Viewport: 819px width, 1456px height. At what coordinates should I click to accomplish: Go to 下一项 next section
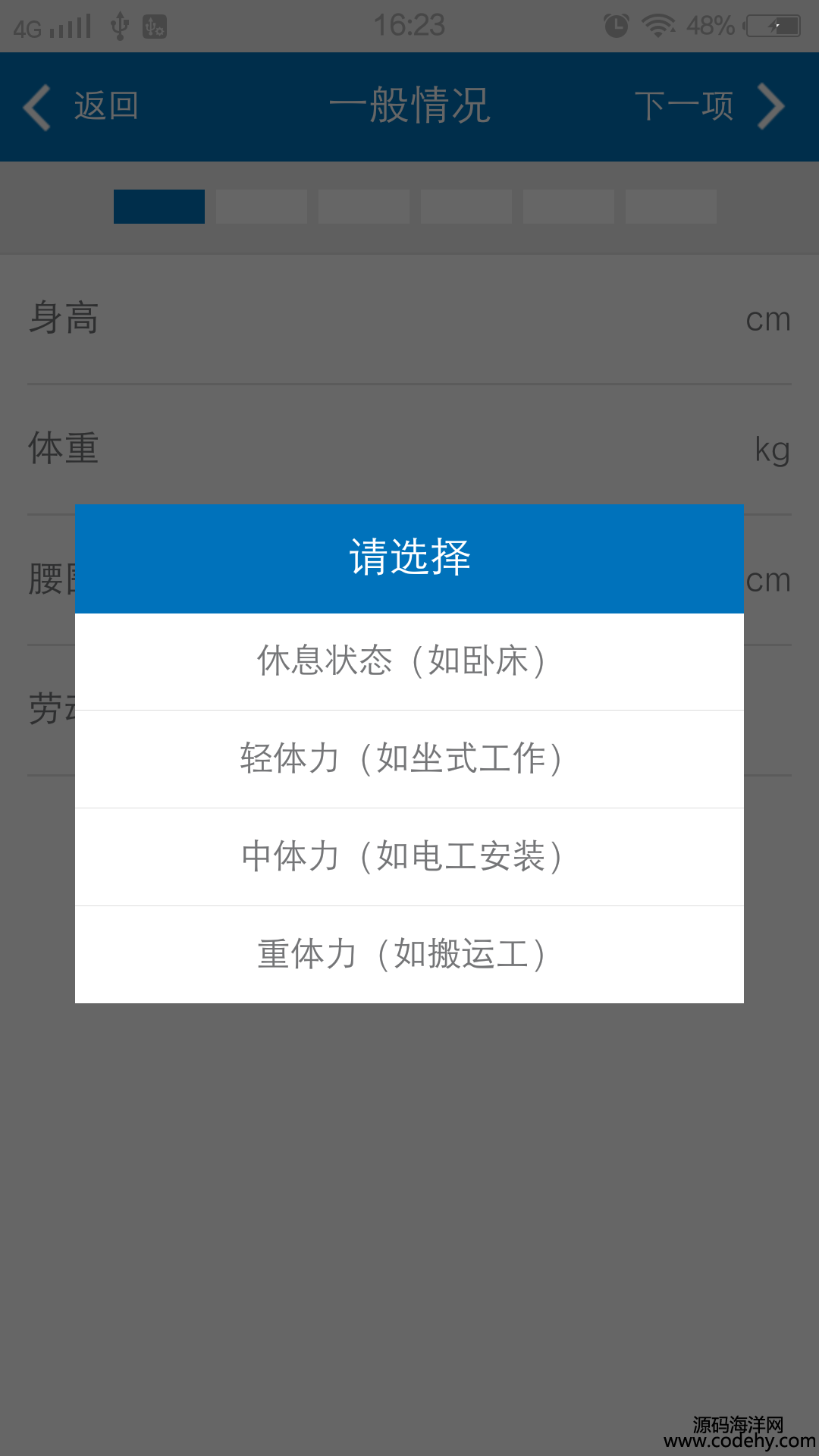point(710,107)
